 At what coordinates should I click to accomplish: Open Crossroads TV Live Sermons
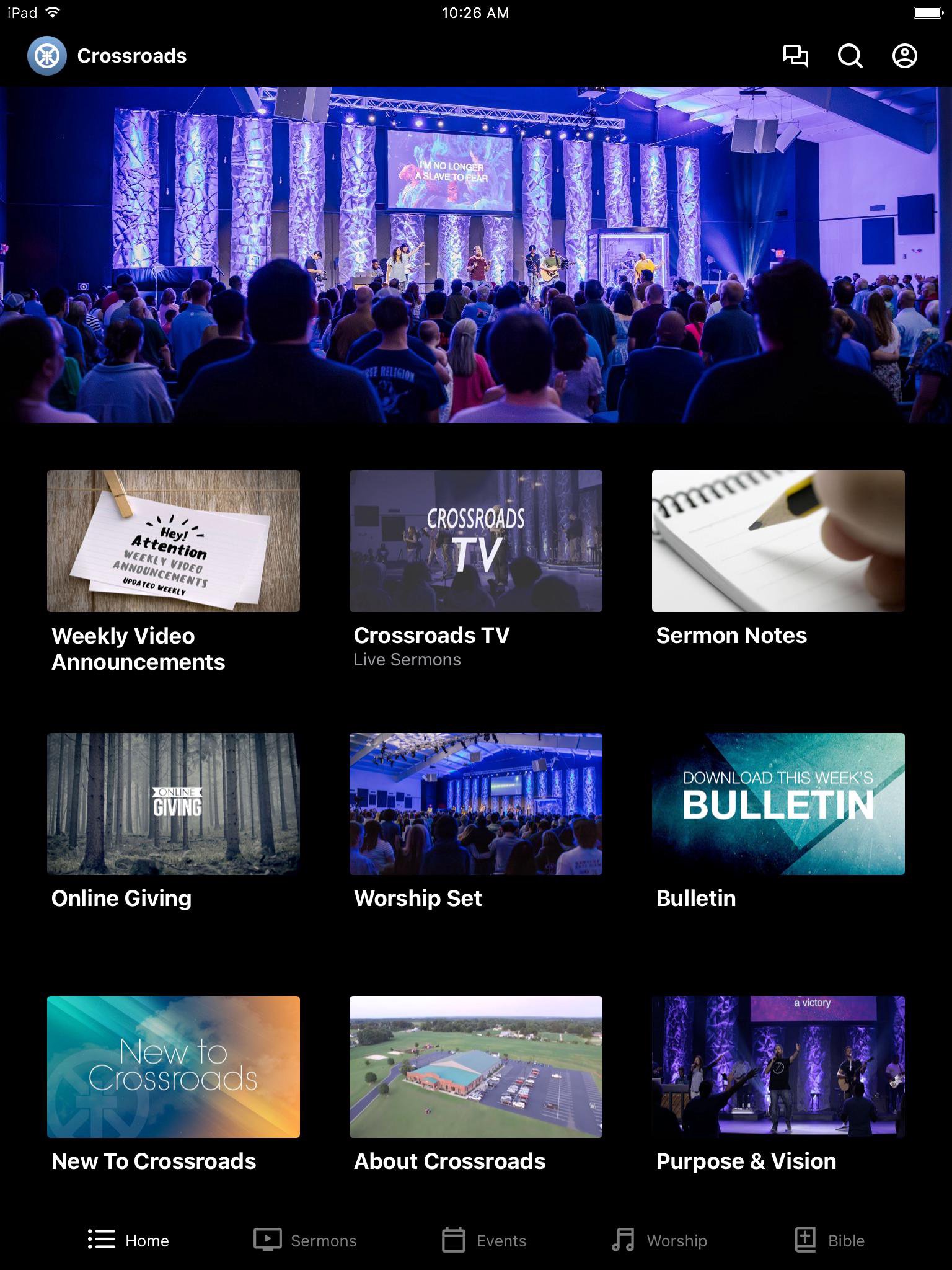click(x=476, y=541)
